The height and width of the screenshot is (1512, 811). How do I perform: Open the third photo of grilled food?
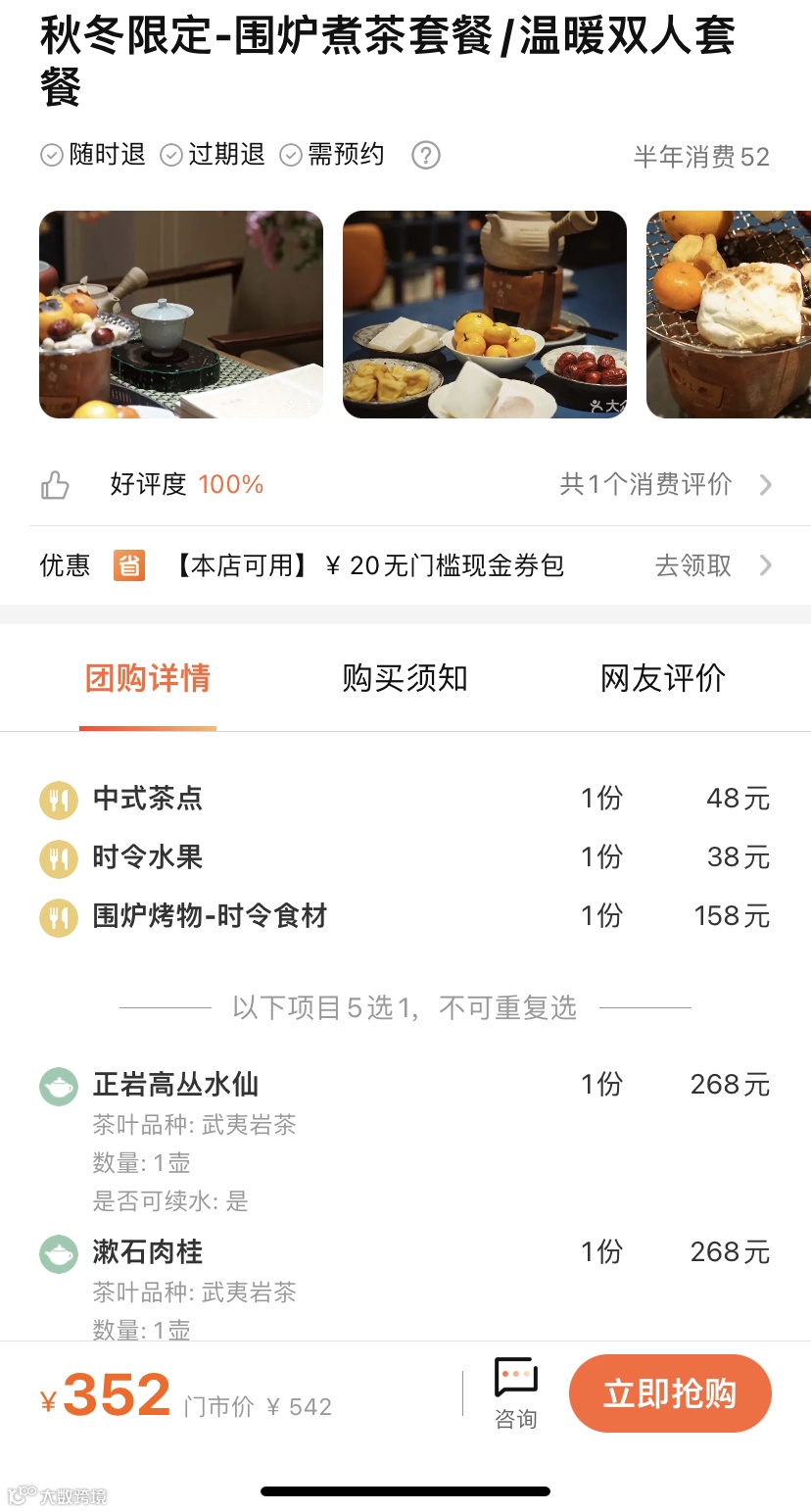coord(729,315)
